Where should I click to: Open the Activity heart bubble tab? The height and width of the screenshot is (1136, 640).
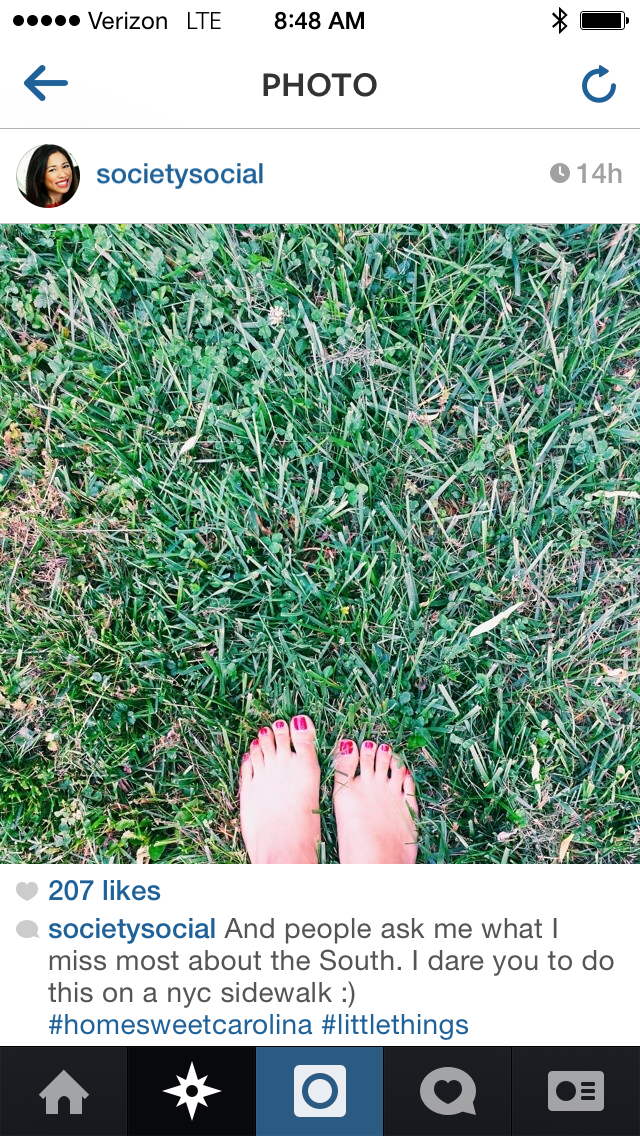tap(448, 1091)
